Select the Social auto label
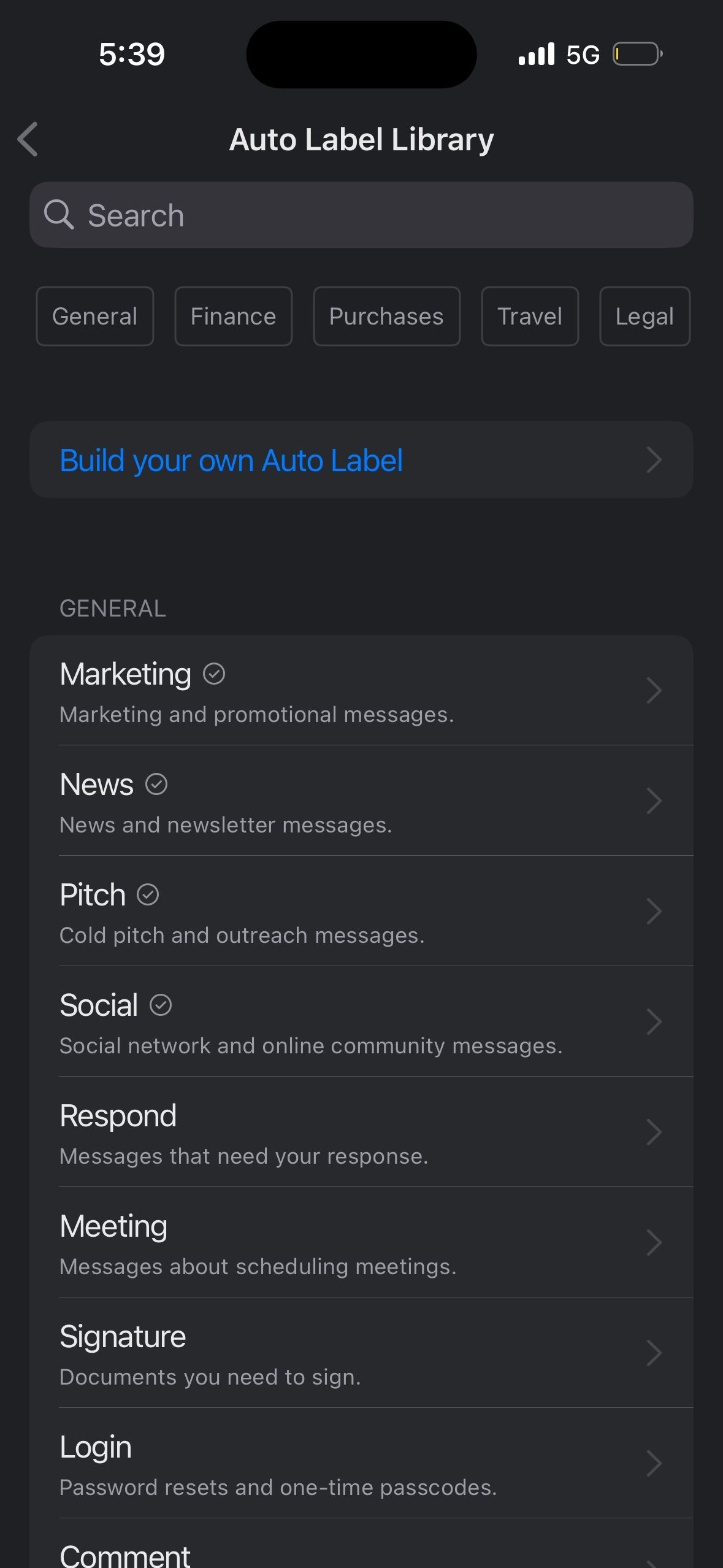723x1568 pixels. pyautogui.click(x=361, y=1022)
